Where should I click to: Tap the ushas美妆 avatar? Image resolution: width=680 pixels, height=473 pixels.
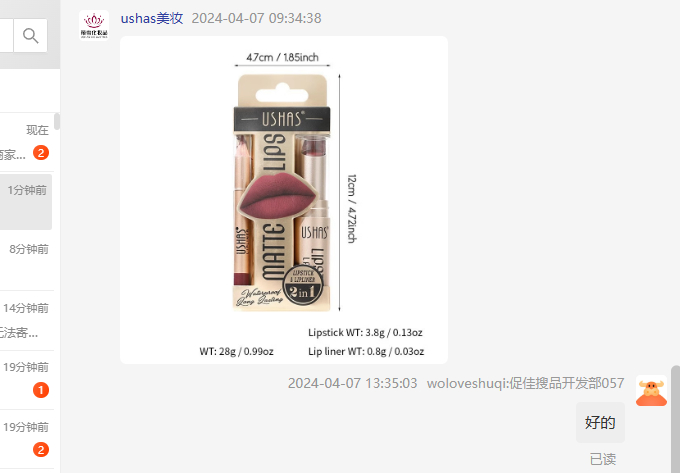[x=94, y=25]
